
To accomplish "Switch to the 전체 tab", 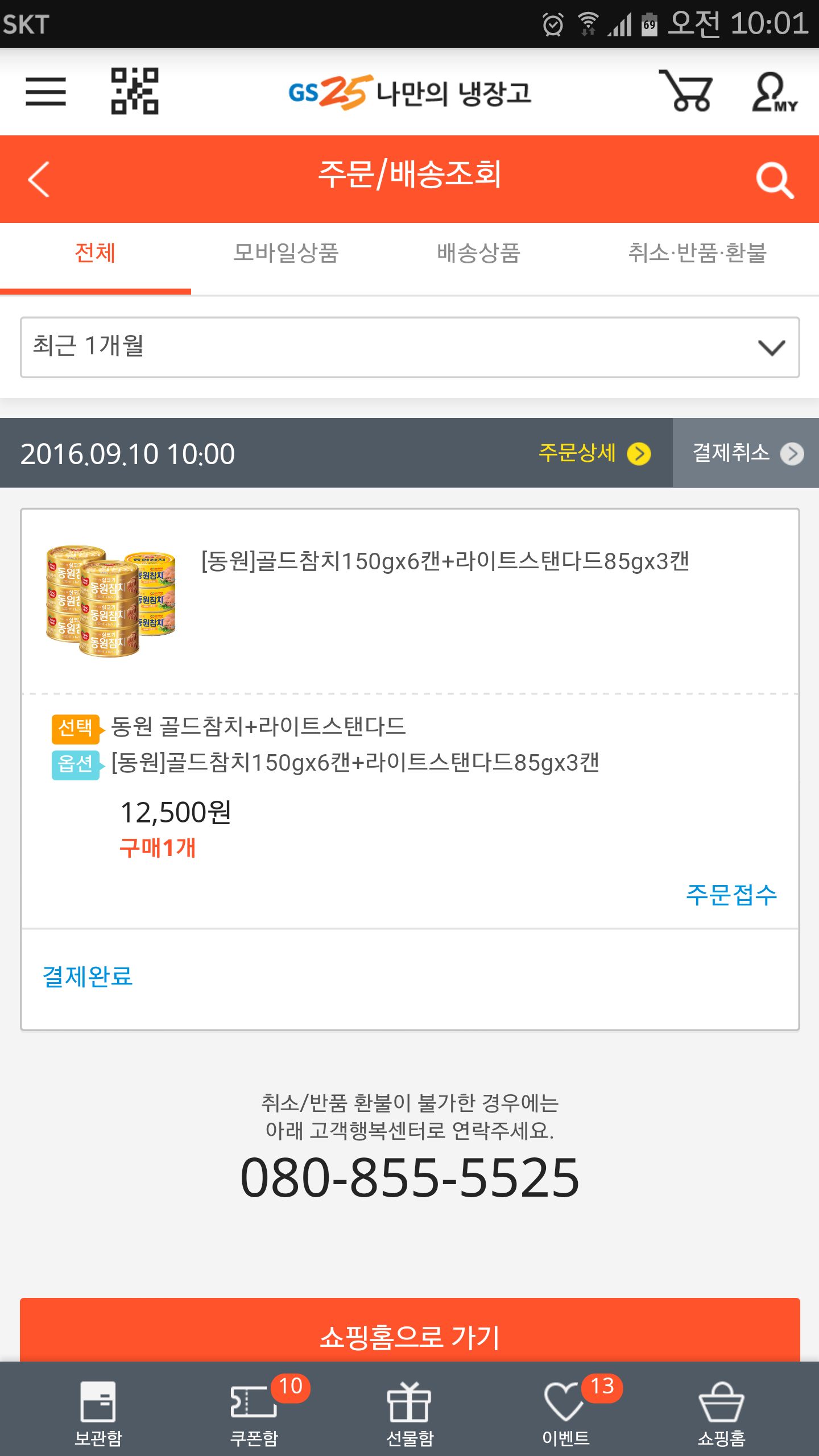I will point(96,254).
